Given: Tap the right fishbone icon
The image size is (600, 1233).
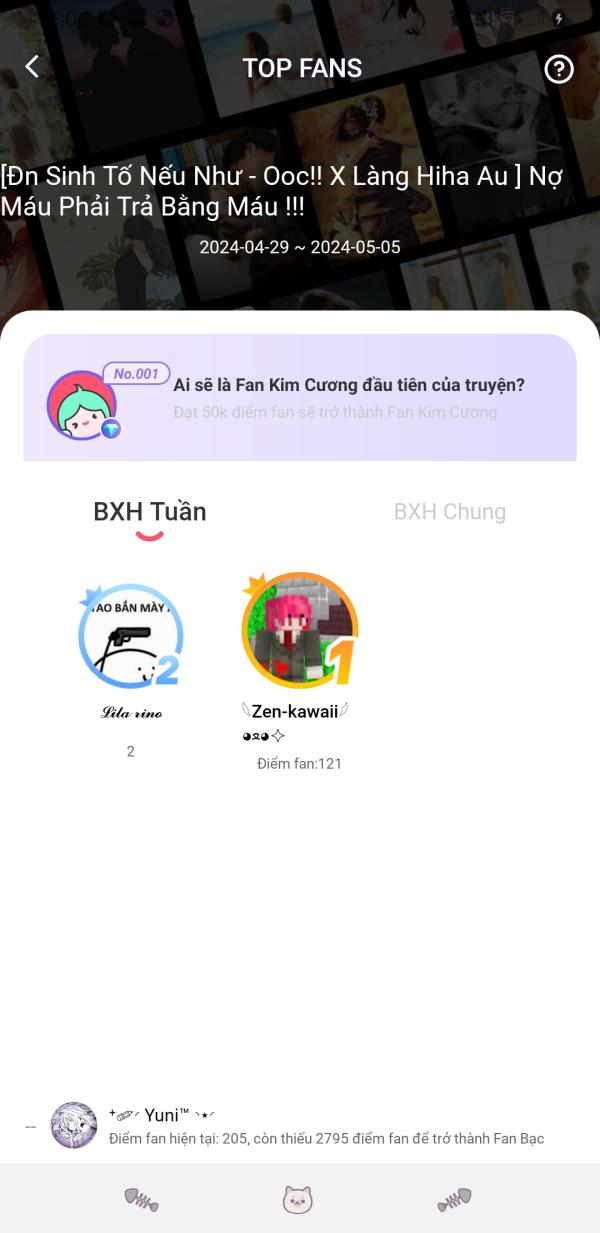Looking at the screenshot, I should click(x=454, y=1199).
